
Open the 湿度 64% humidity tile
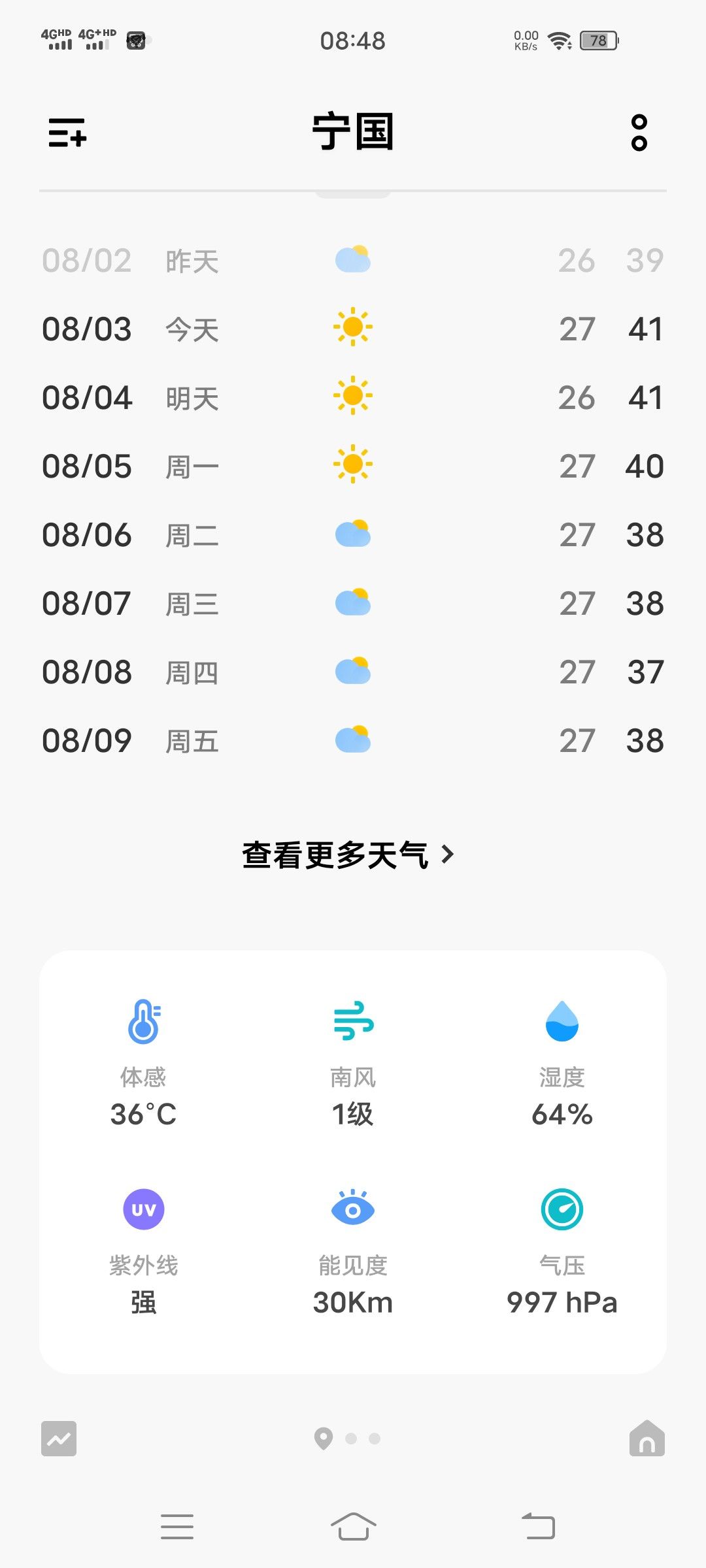pyautogui.click(x=562, y=1063)
